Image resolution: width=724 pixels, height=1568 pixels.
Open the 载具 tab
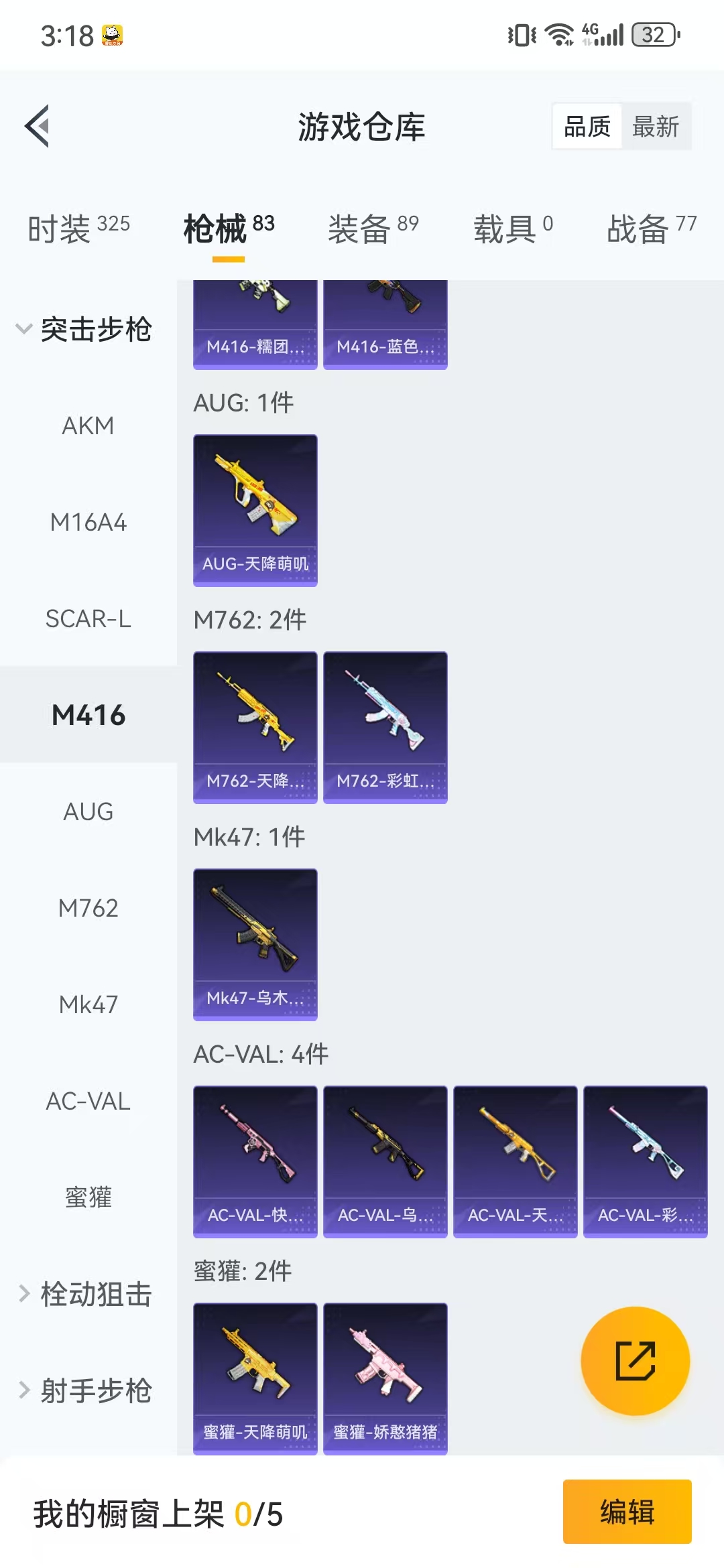point(514,228)
